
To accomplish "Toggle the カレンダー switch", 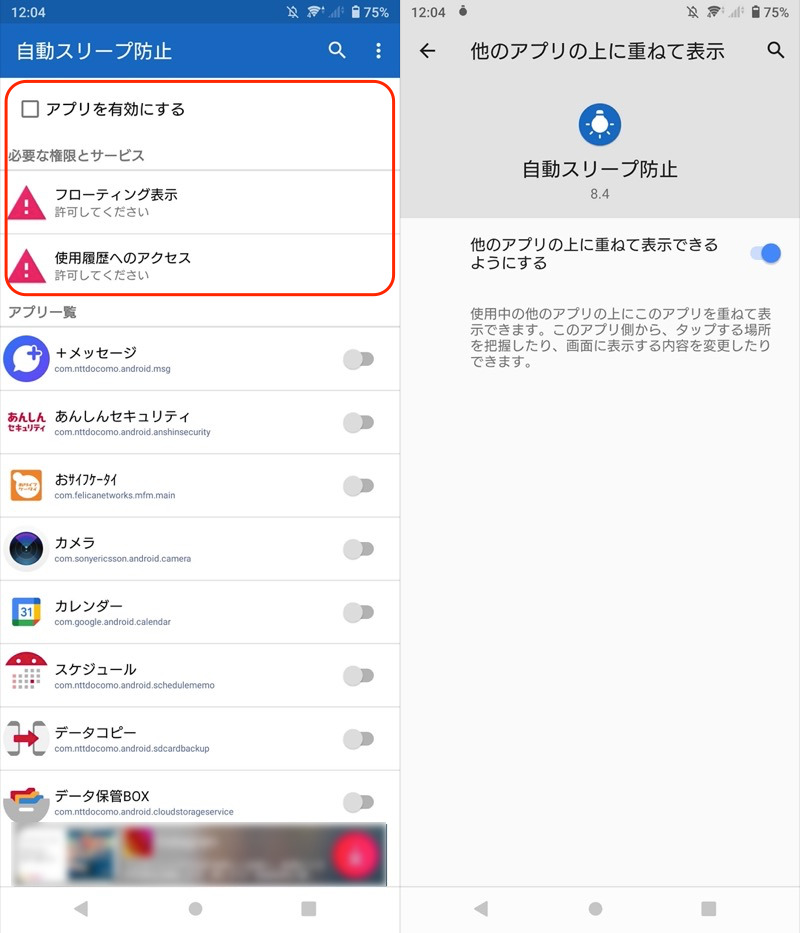I will 358,612.
